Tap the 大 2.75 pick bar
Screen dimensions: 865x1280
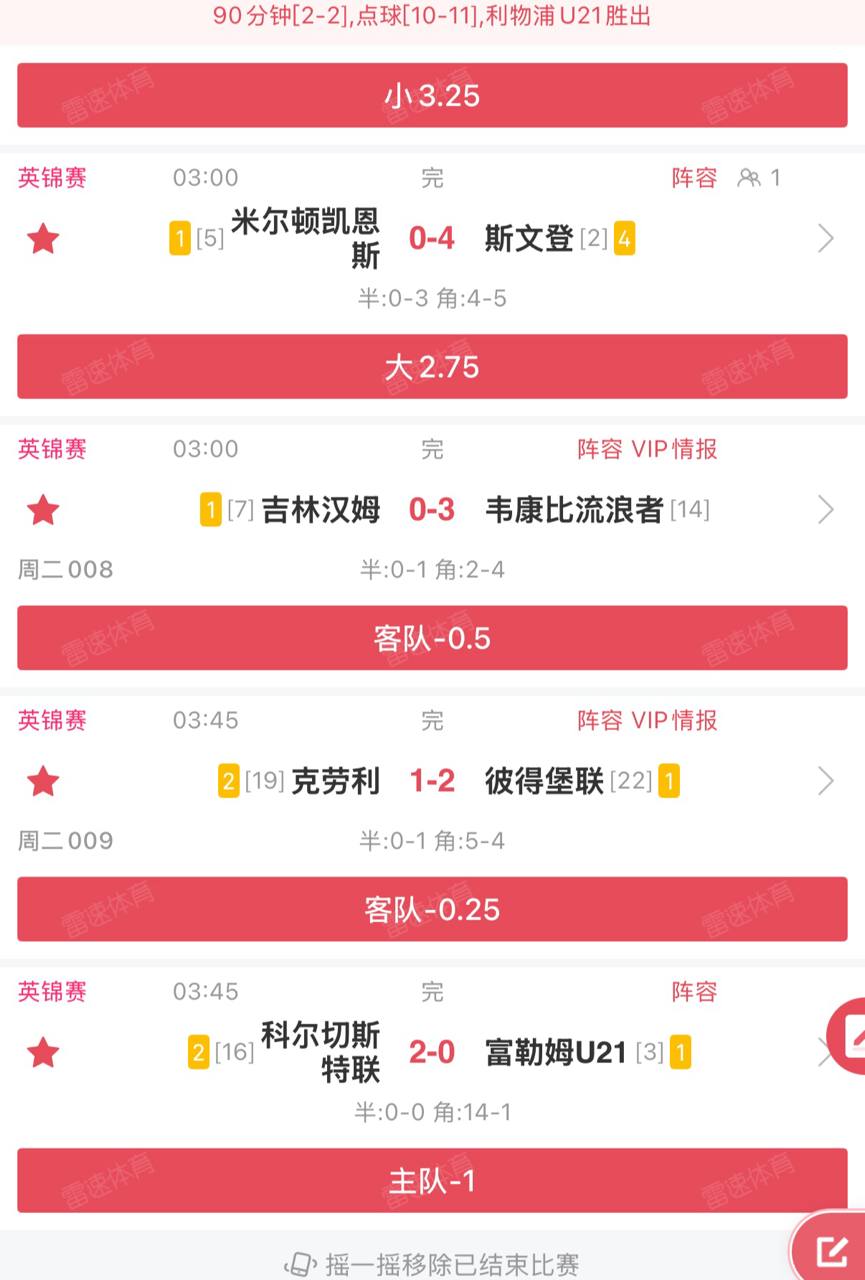click(x=432, y=367)
